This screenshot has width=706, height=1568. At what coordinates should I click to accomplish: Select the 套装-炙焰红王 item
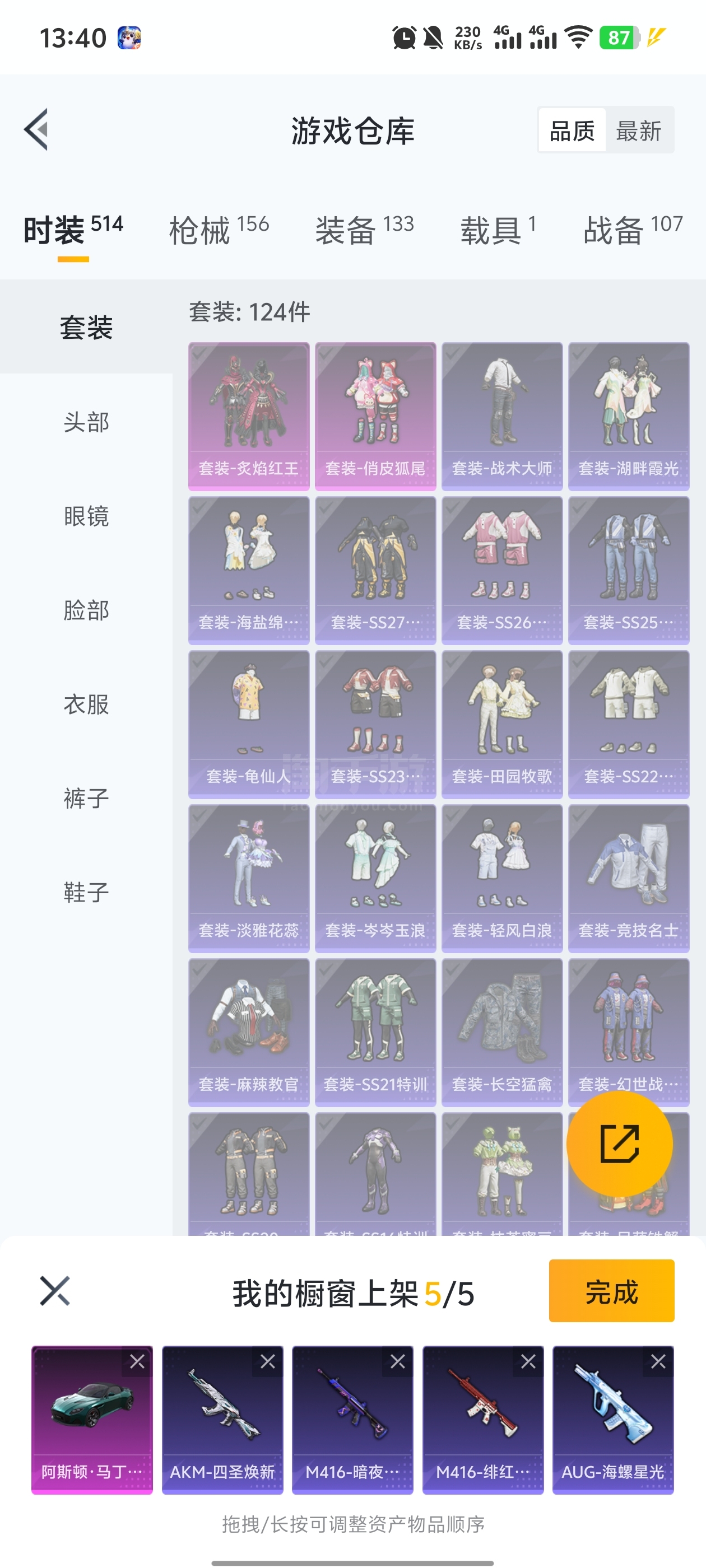pyautogui.click(x=249, y=416)
